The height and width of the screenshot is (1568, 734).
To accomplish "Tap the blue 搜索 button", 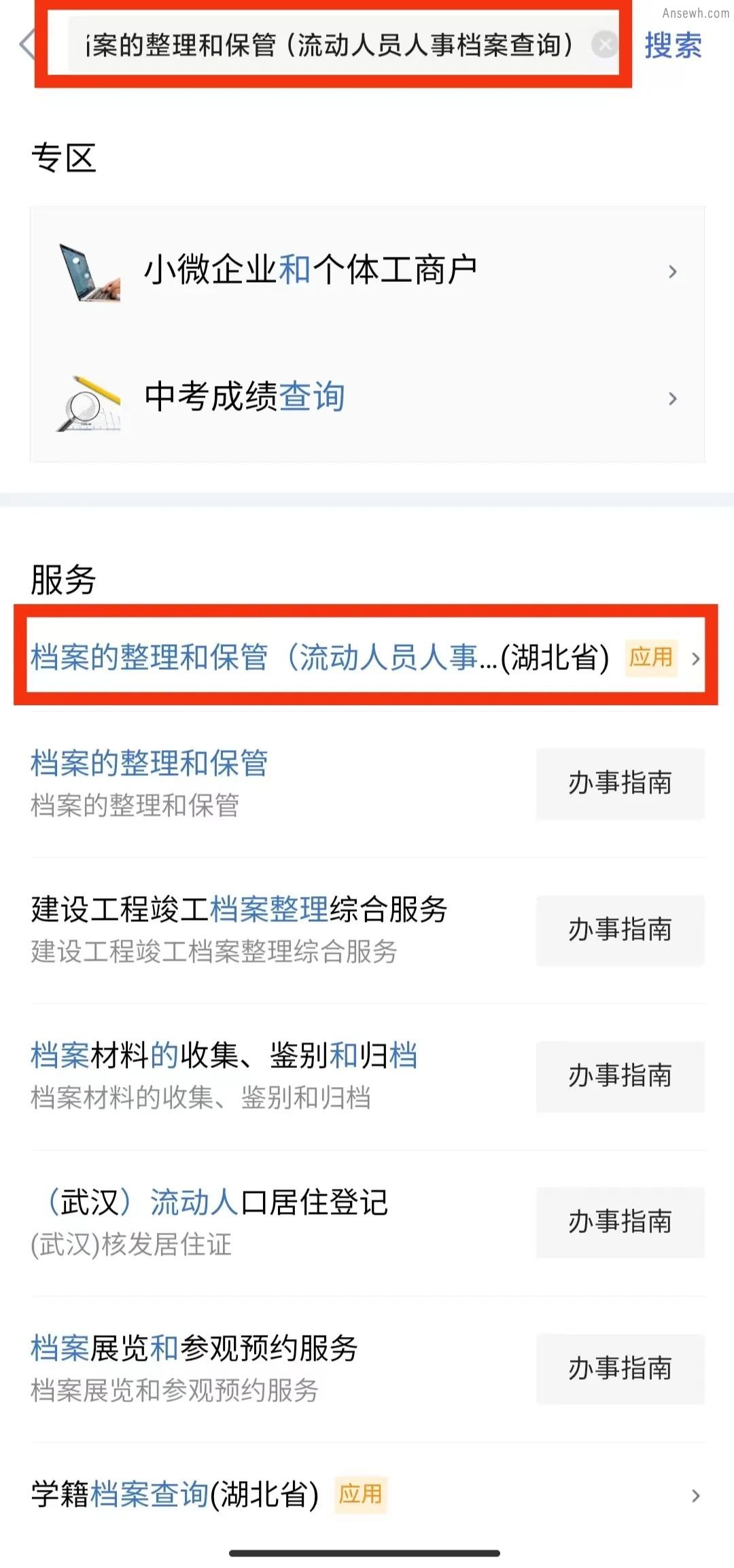I will 673,46.
